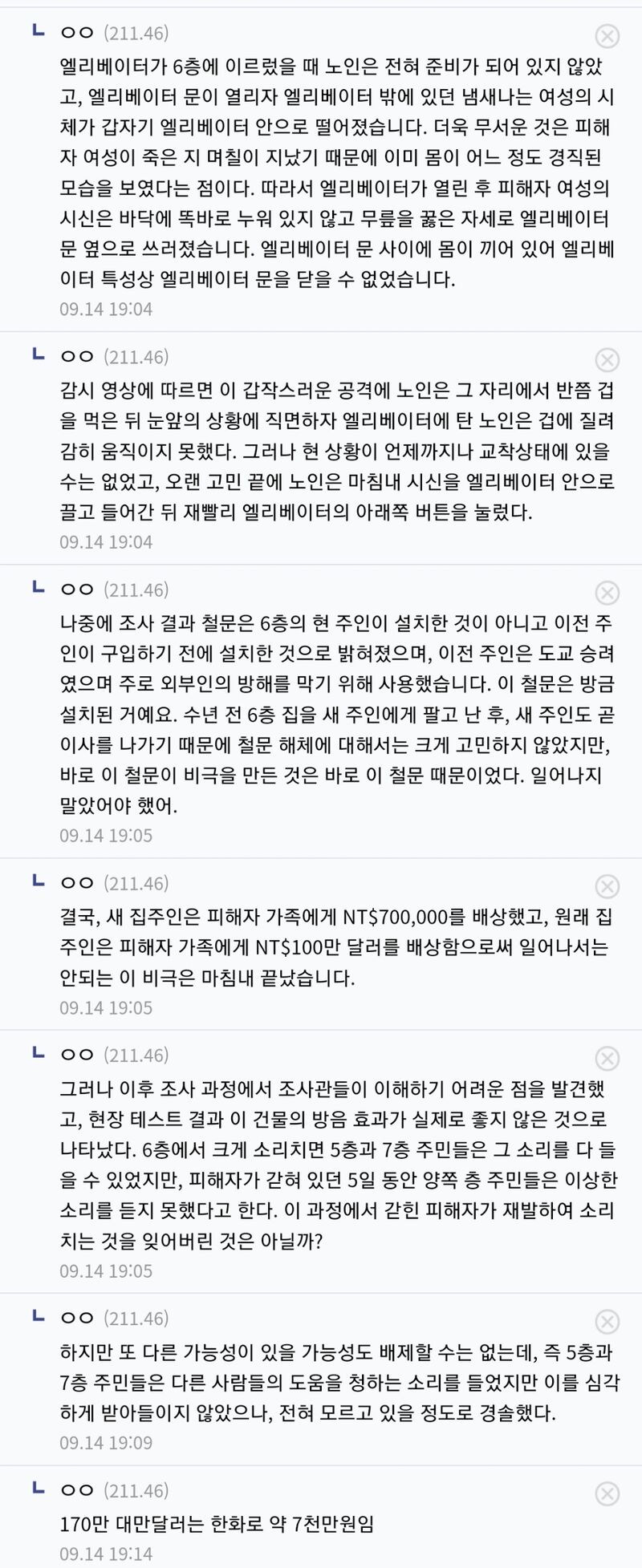The height and width of the screenshot is (1568, 642).
Task: Delete the comment posted at 09.14 19:09
Action: point(607,1321)
